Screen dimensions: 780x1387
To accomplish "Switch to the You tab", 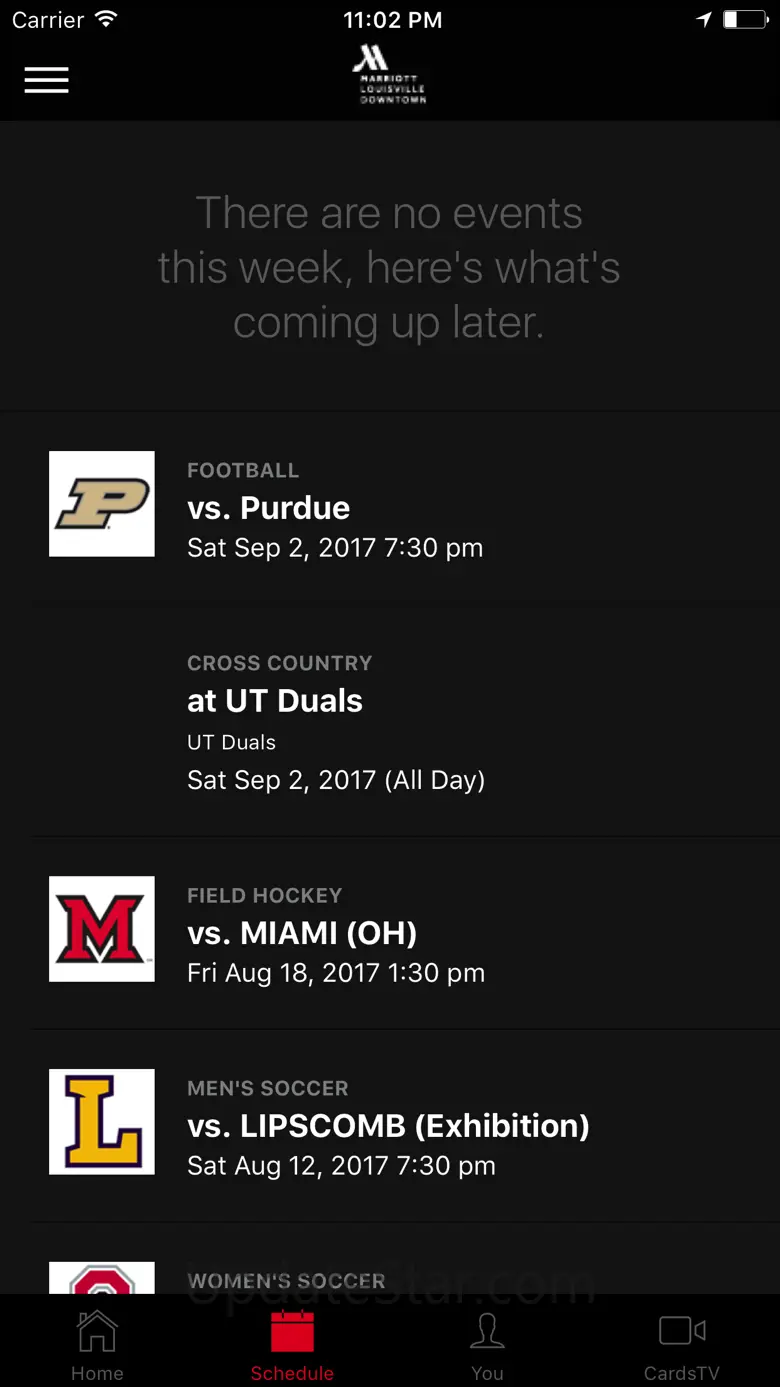I will [x=487, y=1344].
